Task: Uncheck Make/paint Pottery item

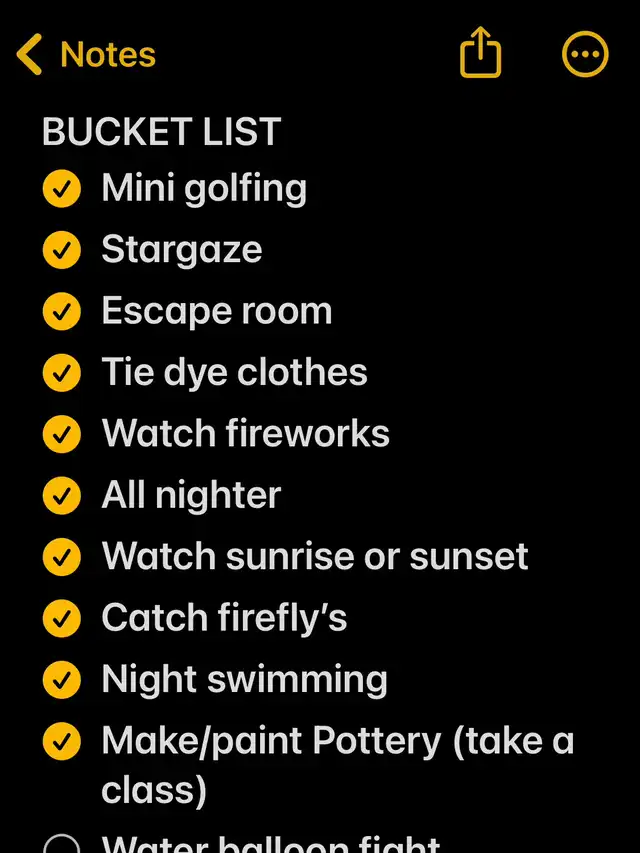Action: [x=62, y=741]
